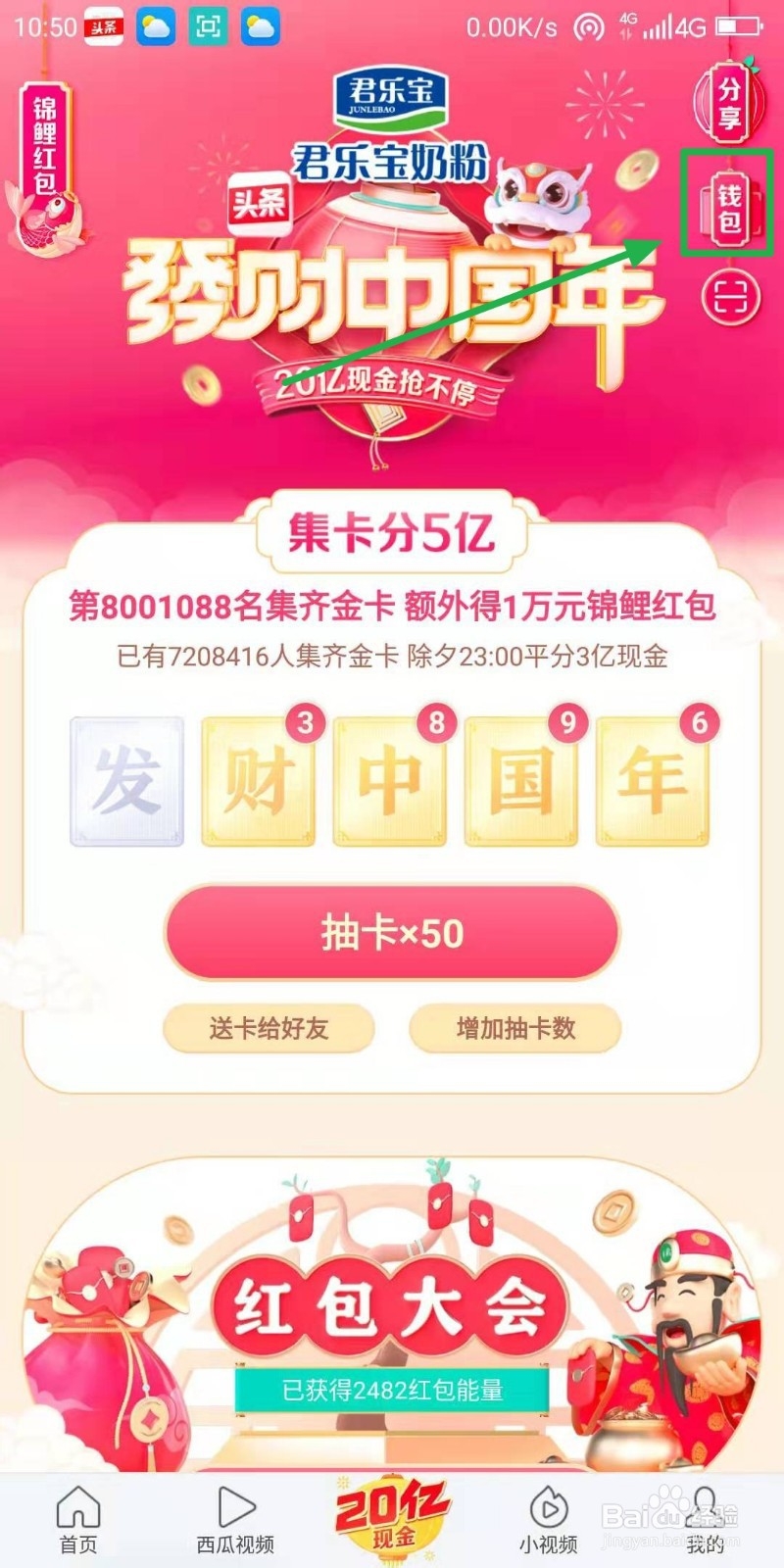Select 增加抽卡数 to get more draws
784x1568 pixels.
(x=514, y=1029)
